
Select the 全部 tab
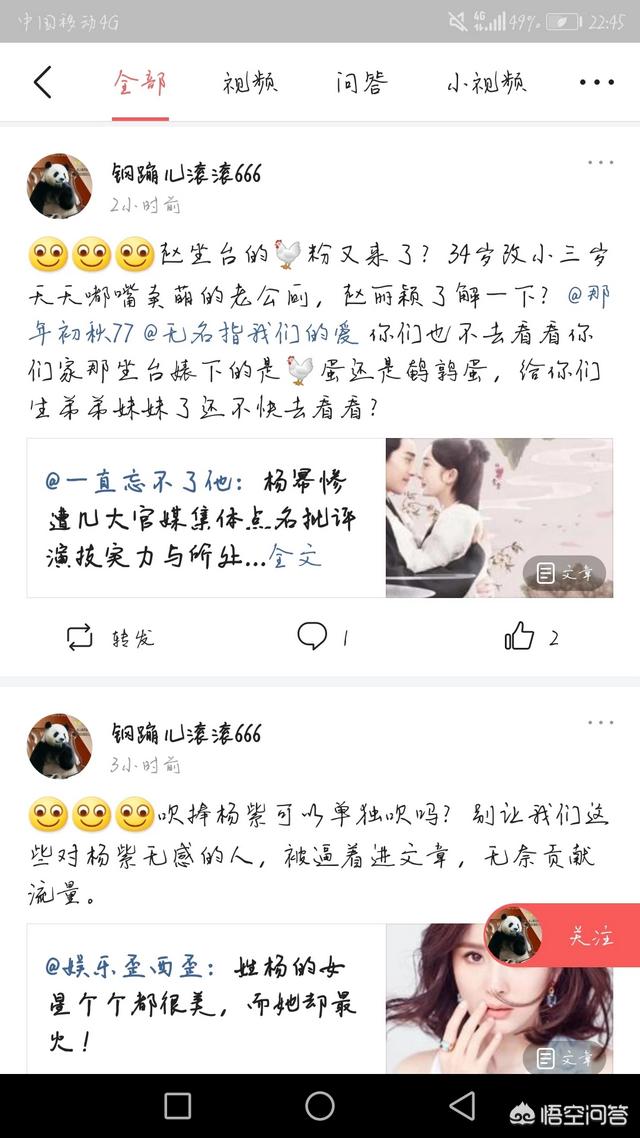pos(140,82)
